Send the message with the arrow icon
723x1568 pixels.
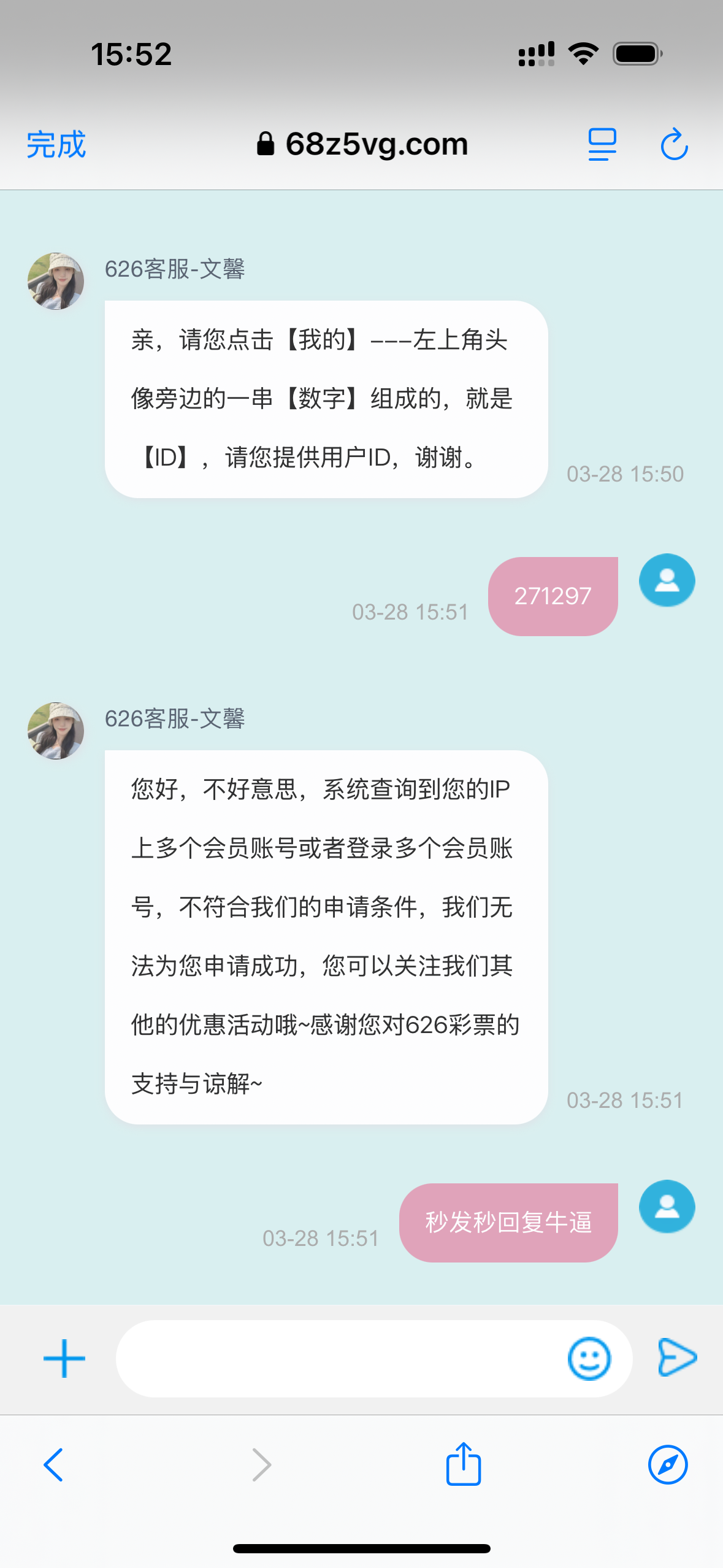677,1358
